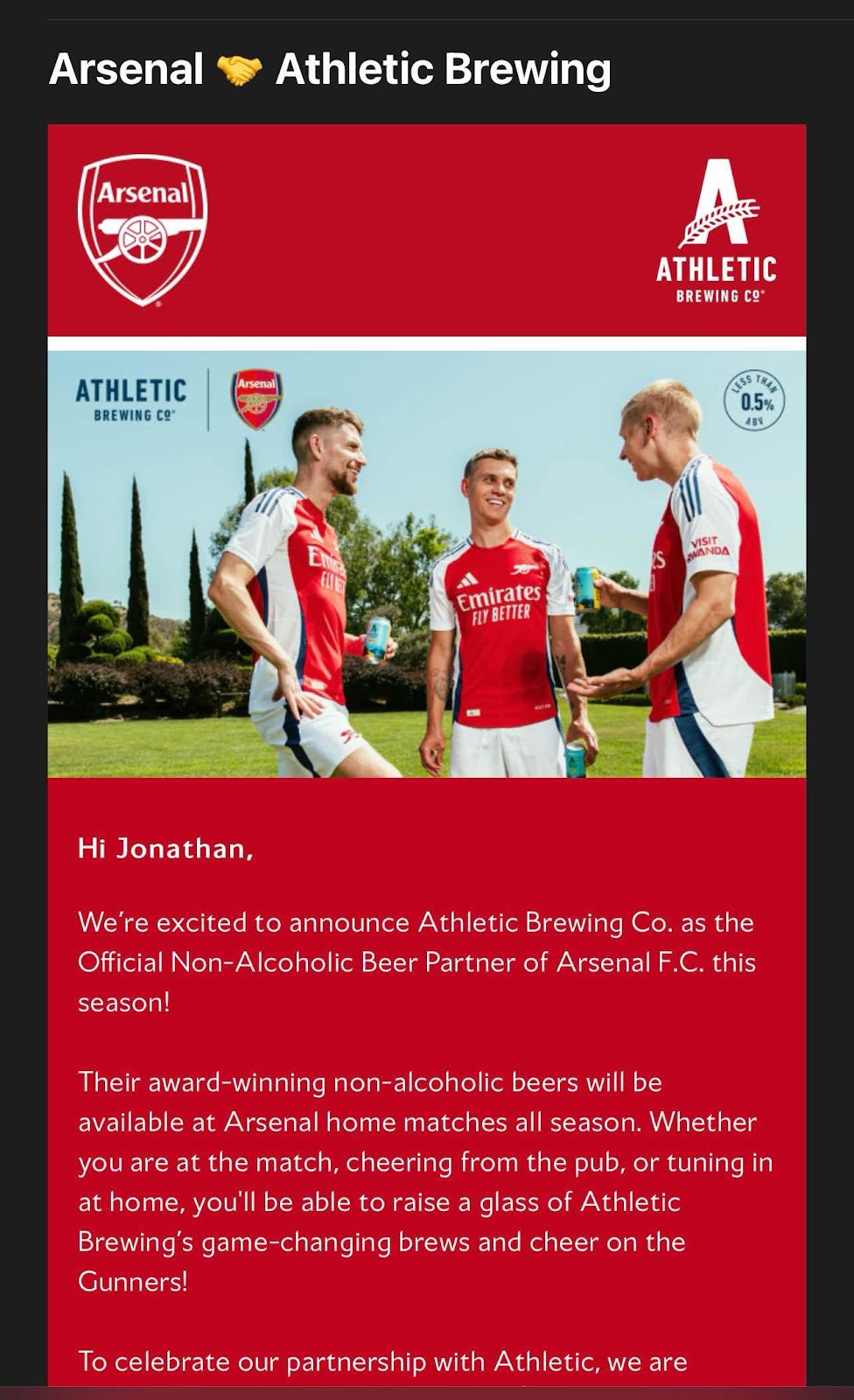
Task: Open the Athletic Brewing players banner image
Action: (427, 563)
